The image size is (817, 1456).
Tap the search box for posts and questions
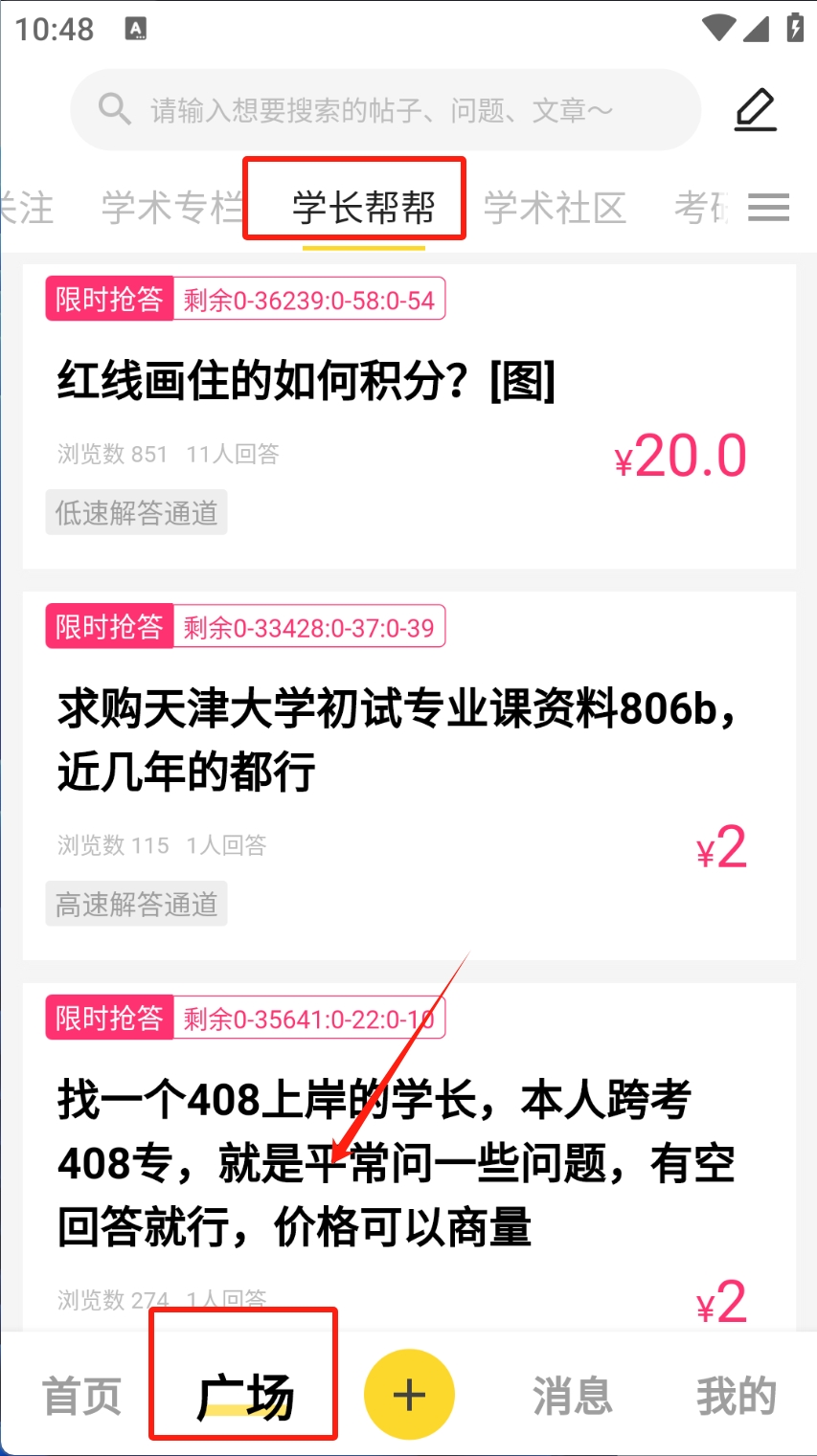[383, 110]
